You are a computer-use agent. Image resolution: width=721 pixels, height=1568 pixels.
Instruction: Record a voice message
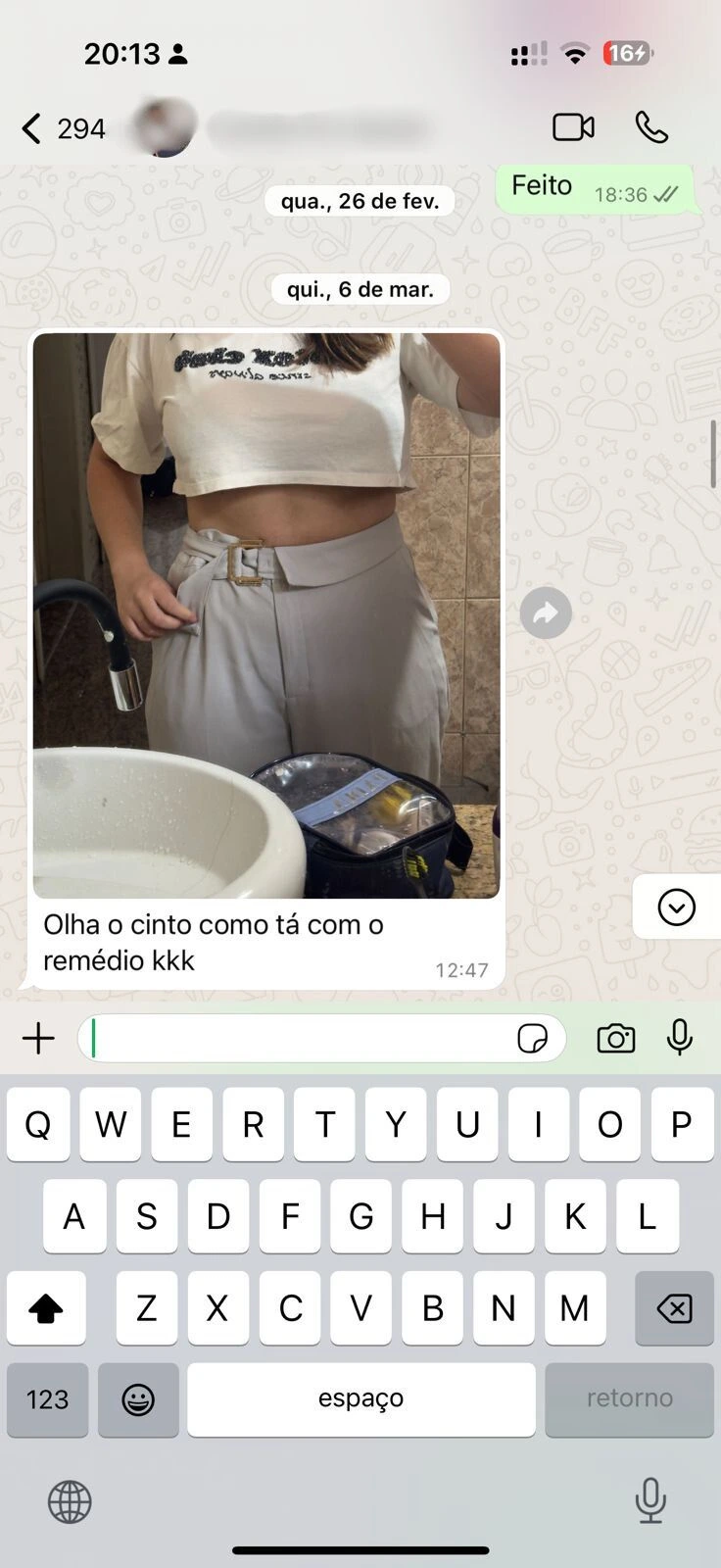click(x=680, y=1038)
